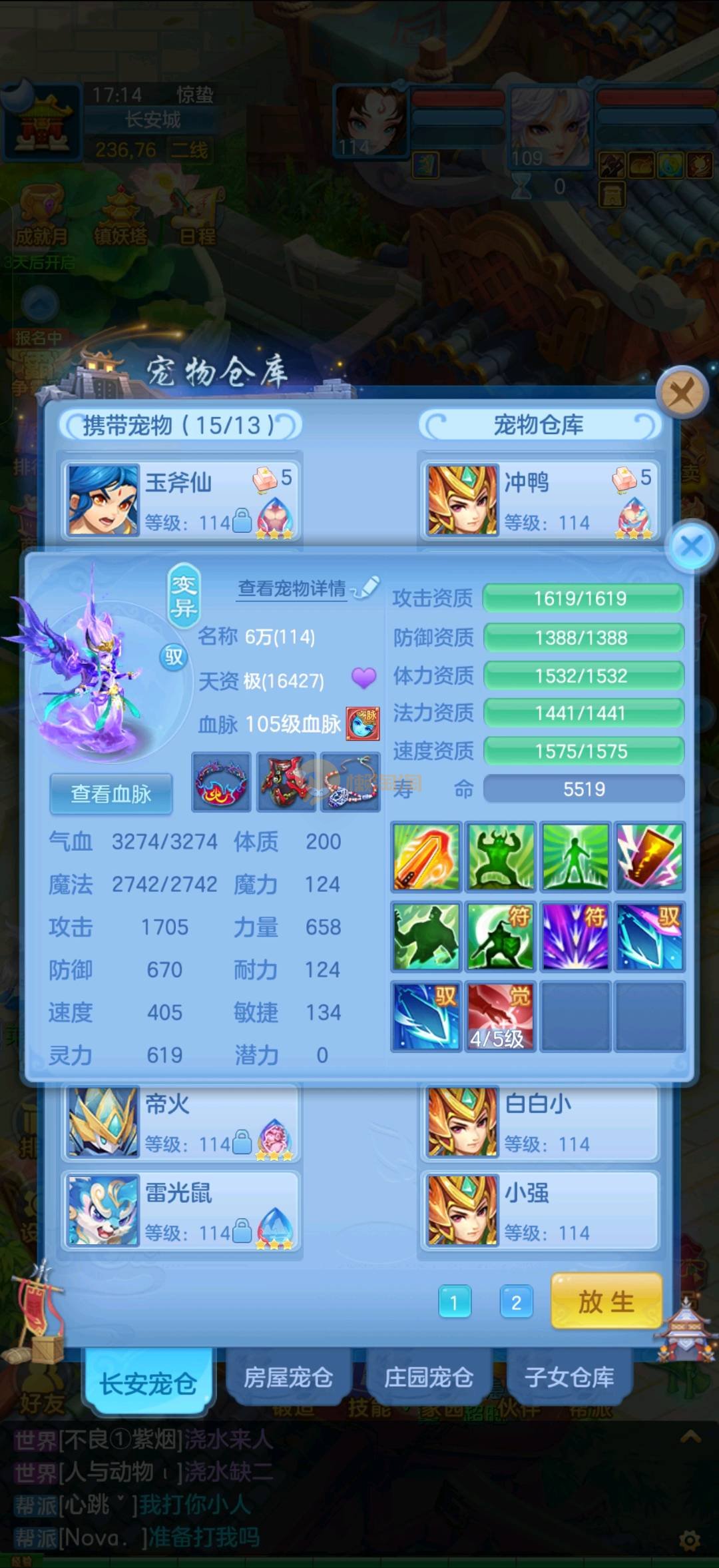Go to page 1 of the warehouse
719x1568 pixels.
point(455,1302)
